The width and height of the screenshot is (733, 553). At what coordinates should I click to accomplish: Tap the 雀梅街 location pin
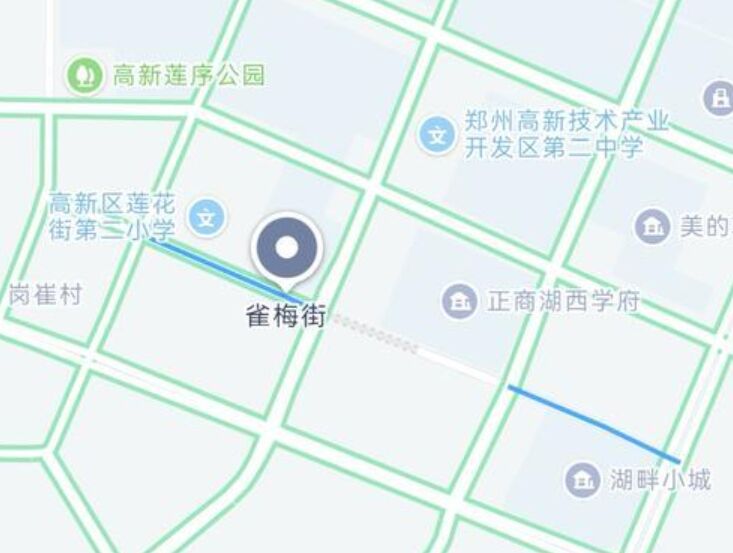(x=287, y=248)
